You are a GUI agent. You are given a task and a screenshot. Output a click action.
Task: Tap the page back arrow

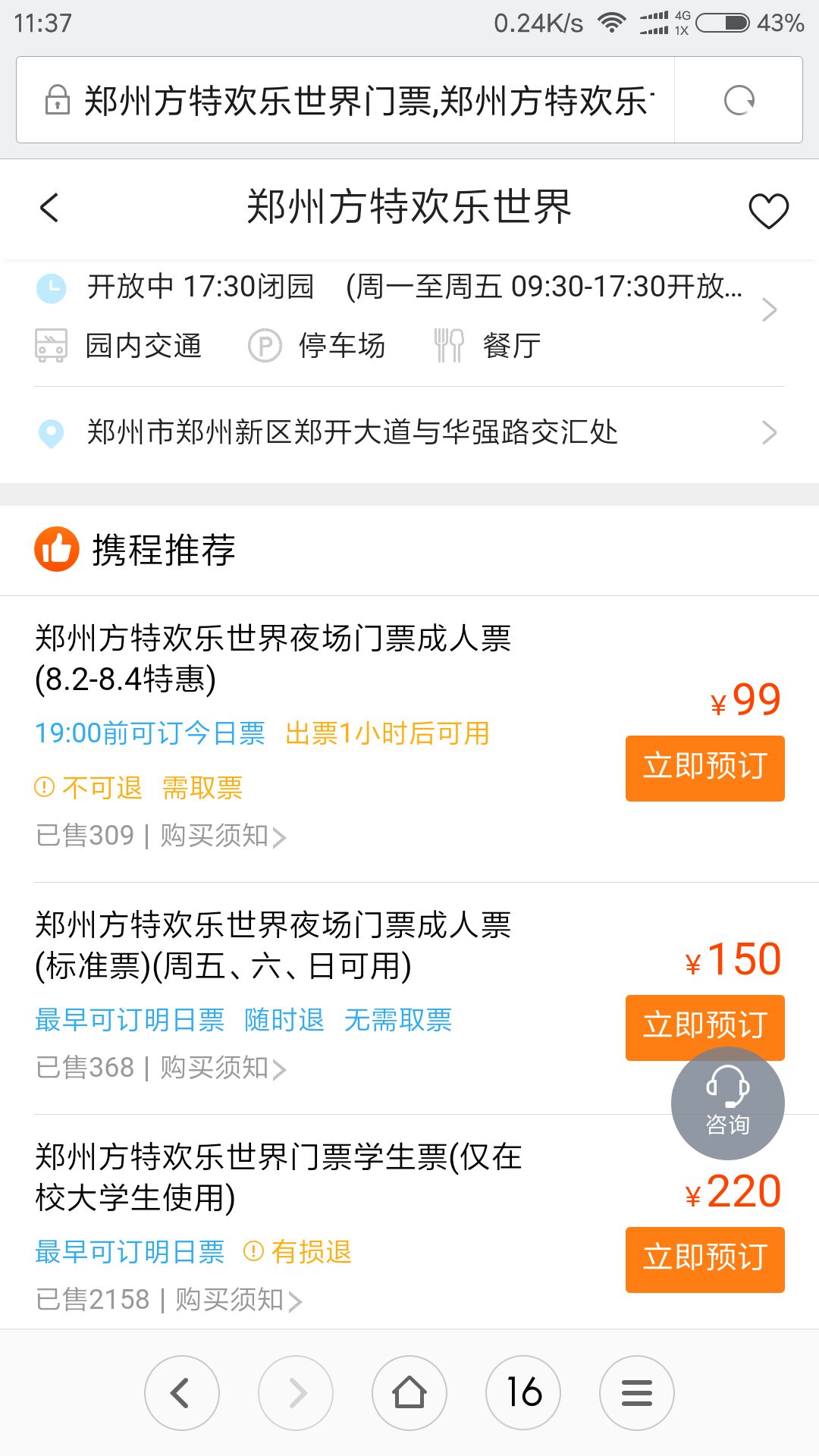(49, 208)
